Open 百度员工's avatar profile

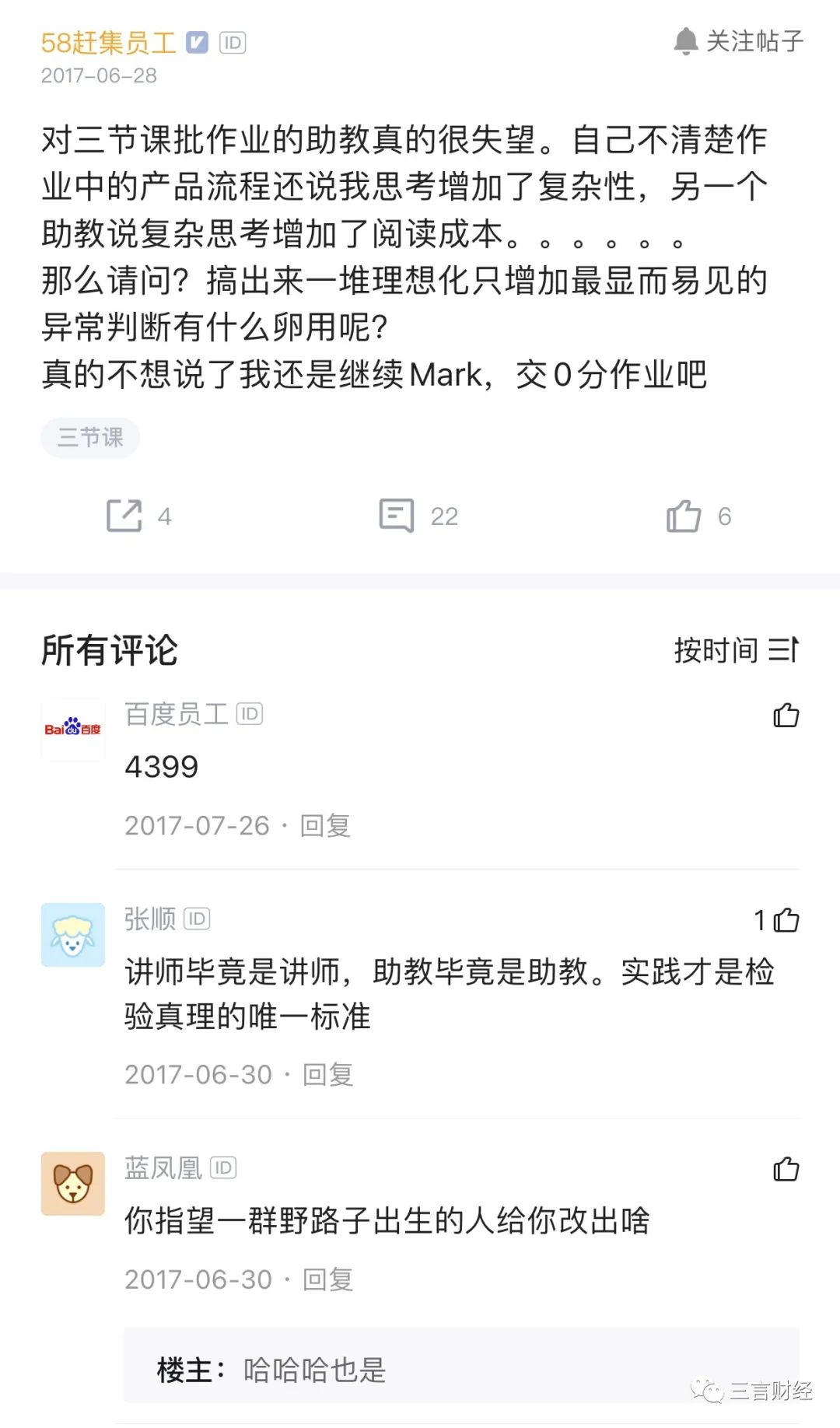tap(73, 730)
